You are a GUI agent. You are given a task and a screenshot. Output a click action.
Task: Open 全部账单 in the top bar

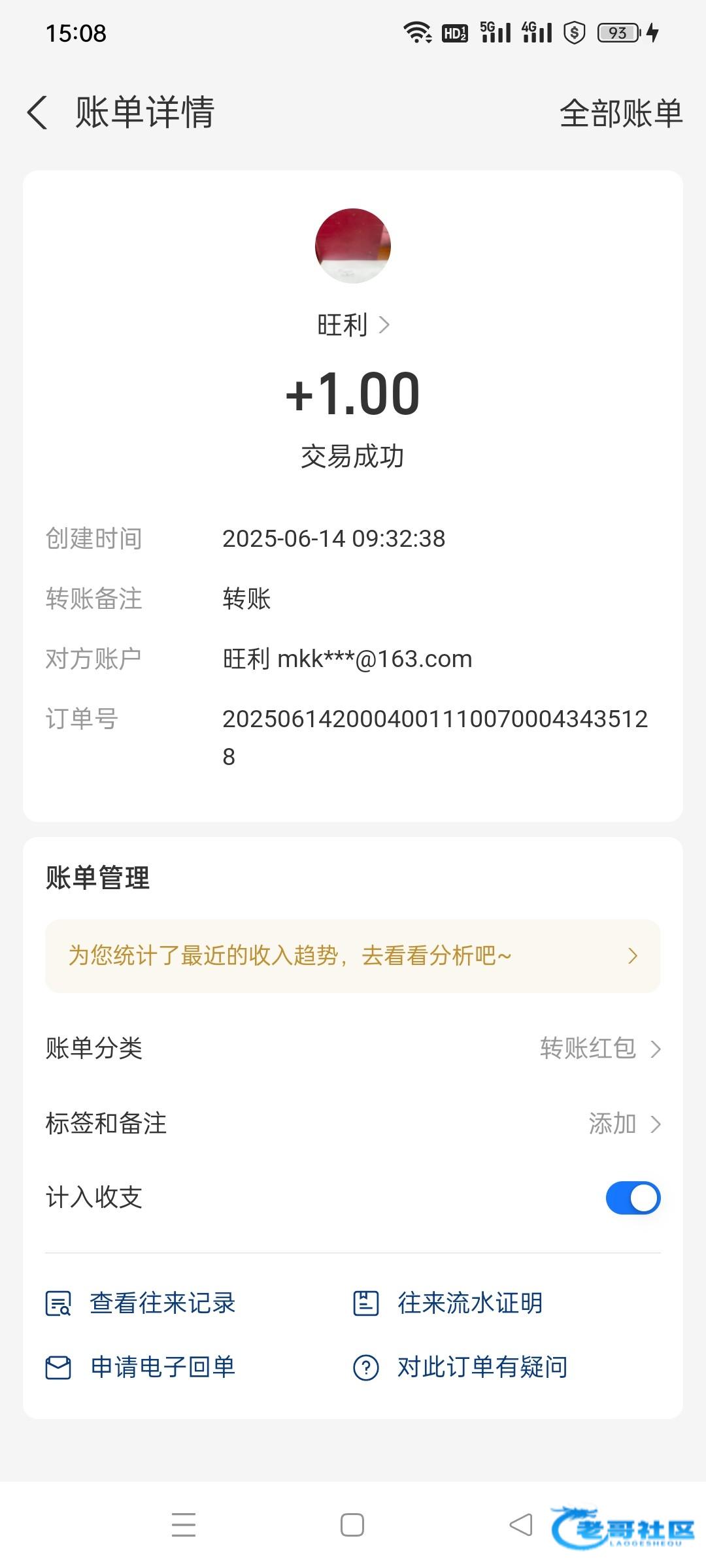tap(621, 113)
